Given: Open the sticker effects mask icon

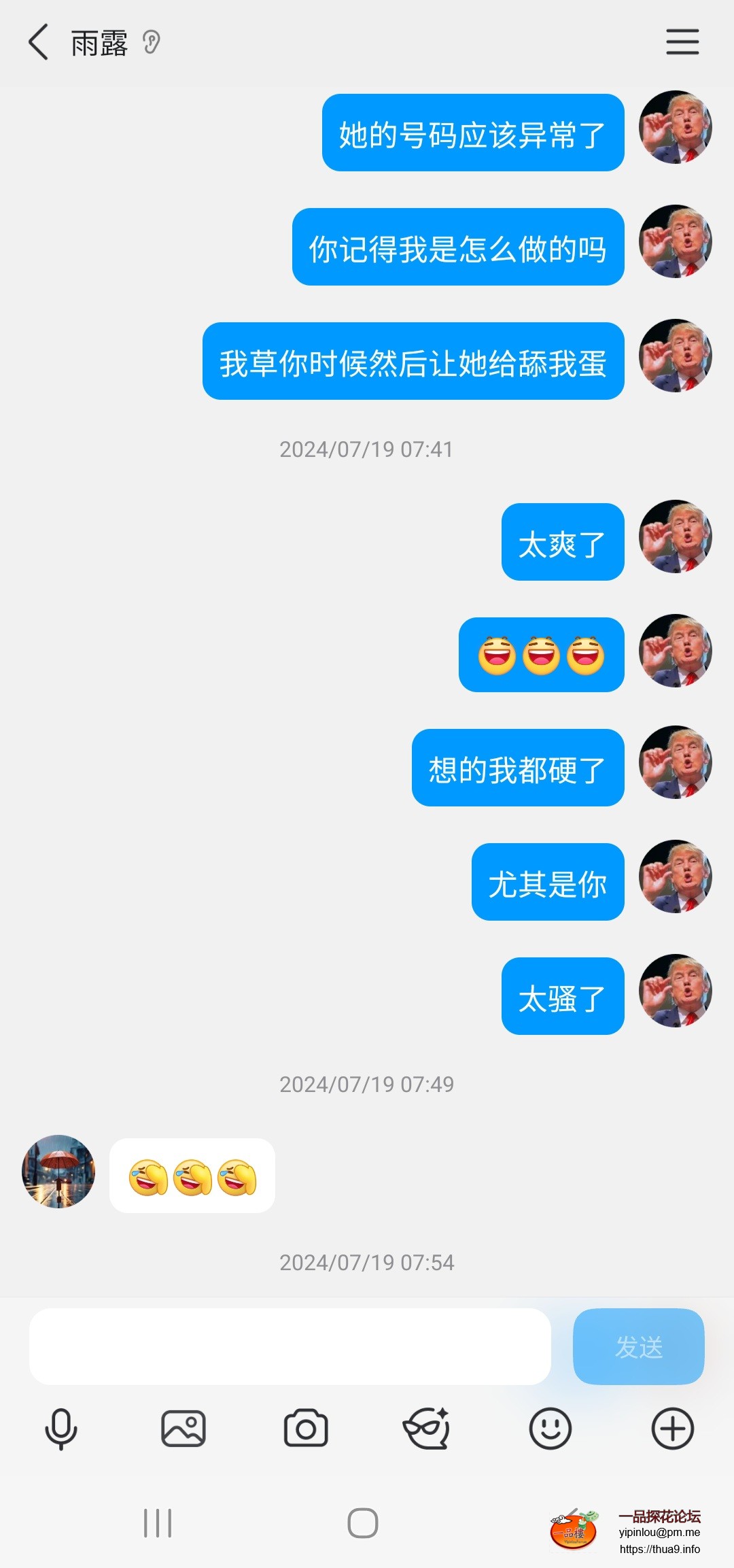Looking at the screenshot, I should [x=427, y=1429].
